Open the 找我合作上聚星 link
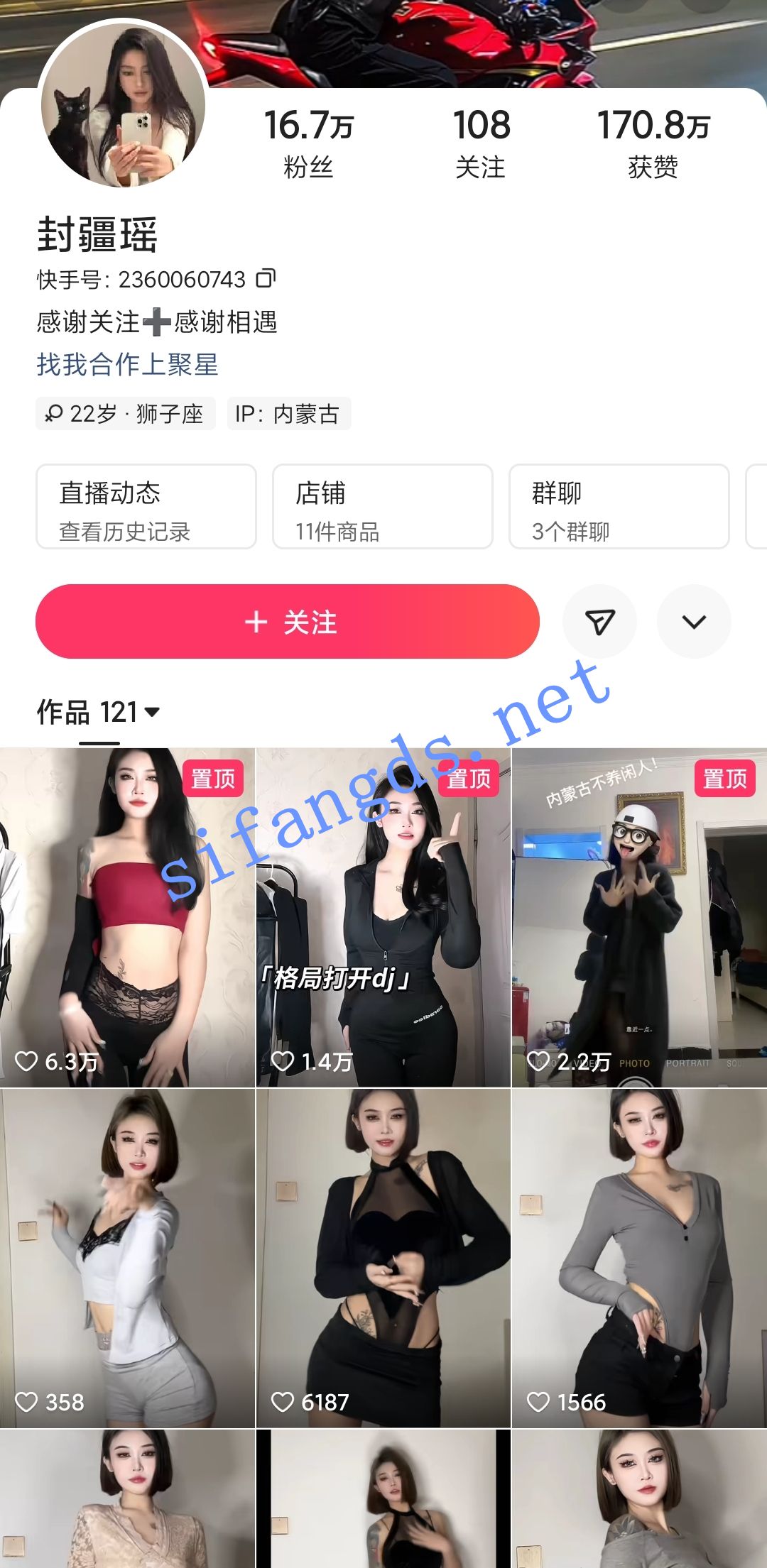This screenshot has height=1568, width=767. 127,364
